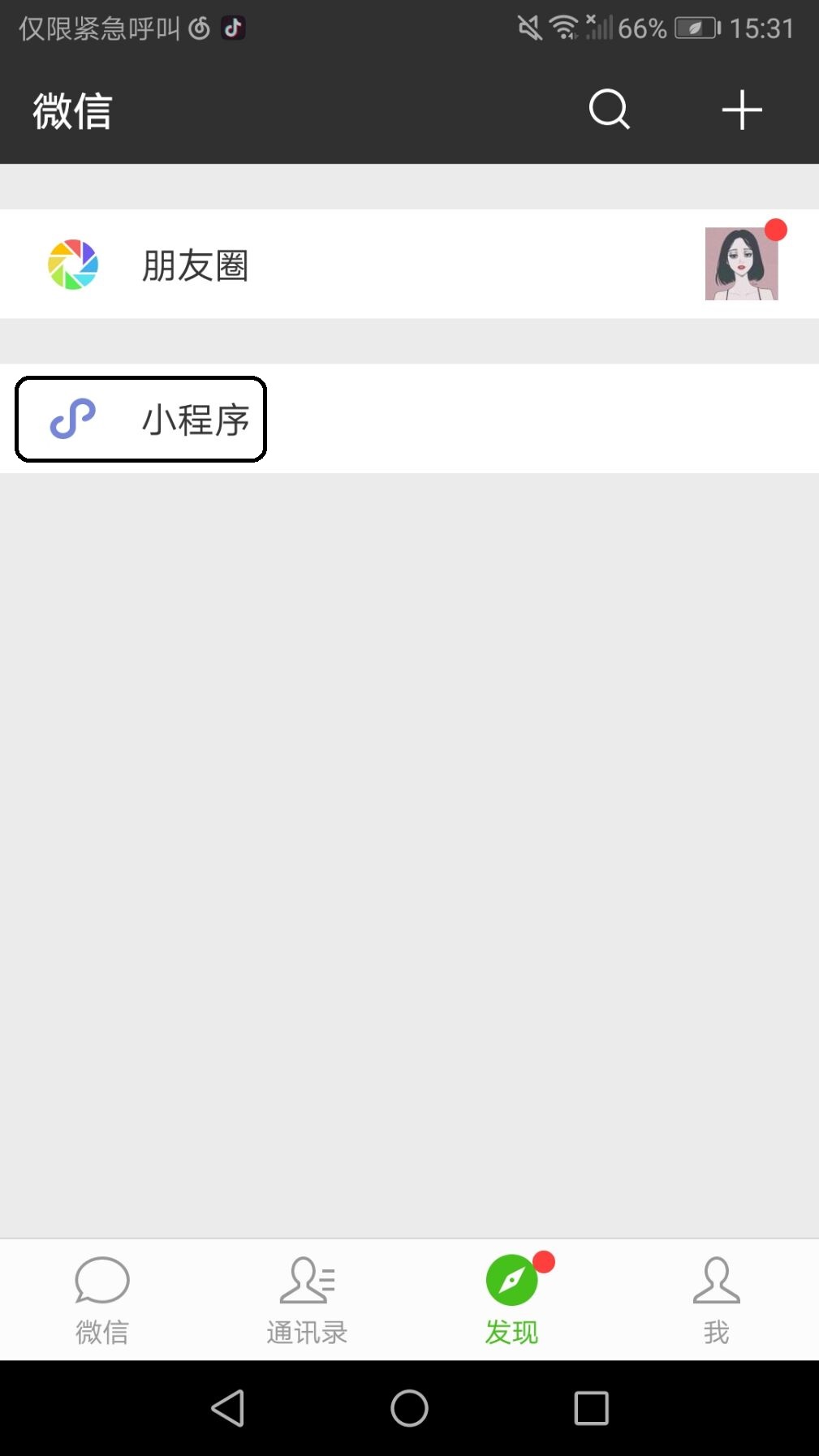This screenshot has width=819, height=1456.
Task: Tap the Mini Programs S-shaped icon
Action: pos(74,419)
